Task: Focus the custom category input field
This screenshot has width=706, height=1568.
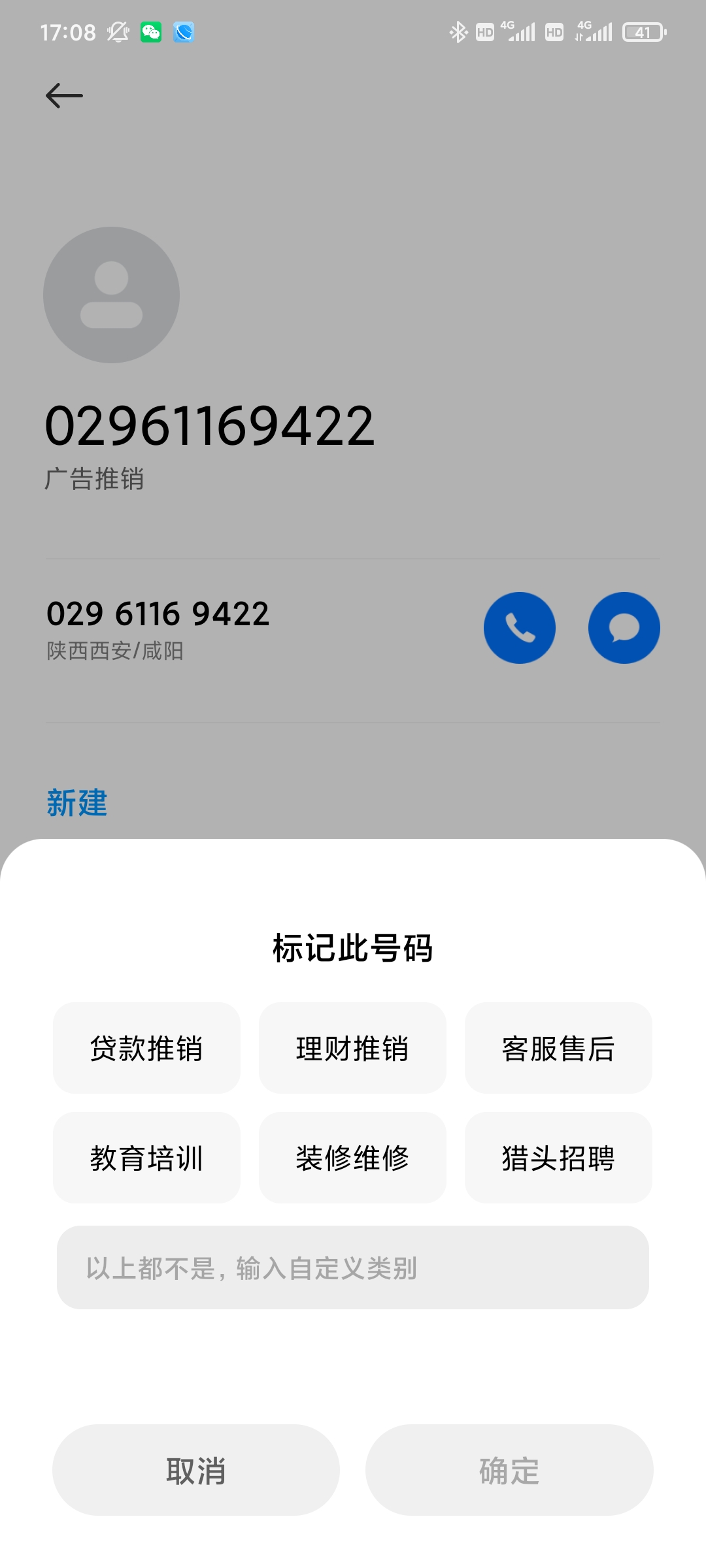Action: [353, 1267]
